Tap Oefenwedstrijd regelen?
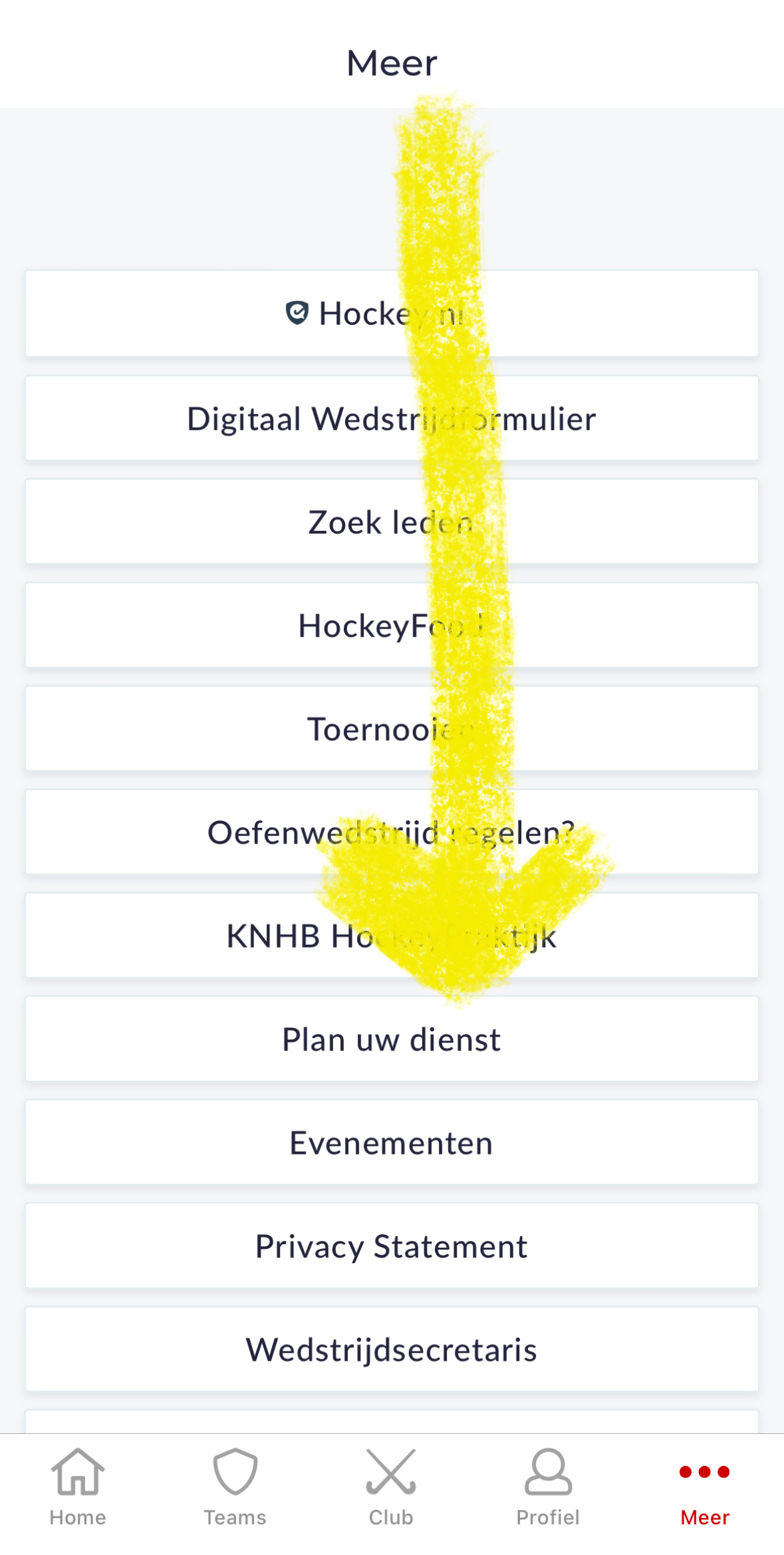The image size is (784, 1555). [392, 832]
